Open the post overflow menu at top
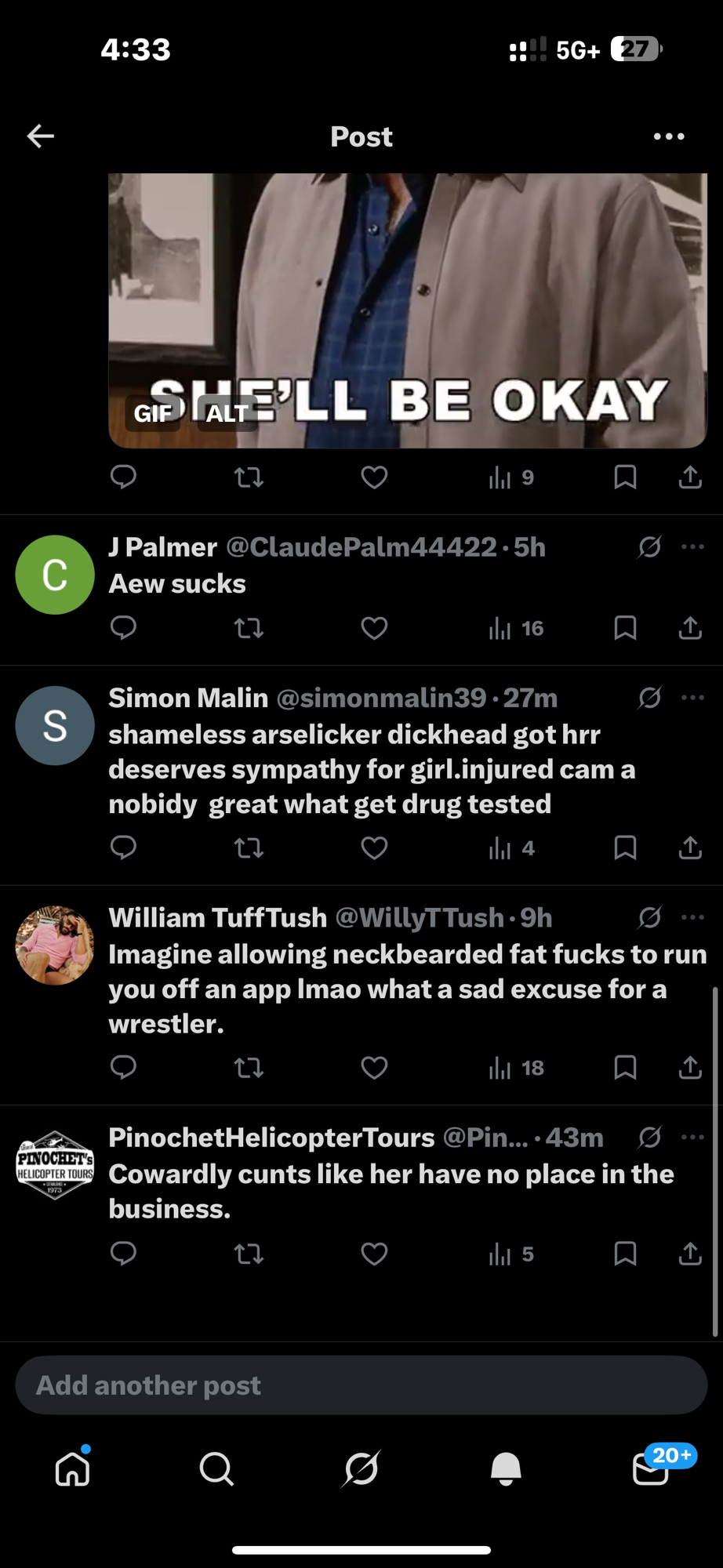This screenshot has width=723, height=1568. coord(668,136)
